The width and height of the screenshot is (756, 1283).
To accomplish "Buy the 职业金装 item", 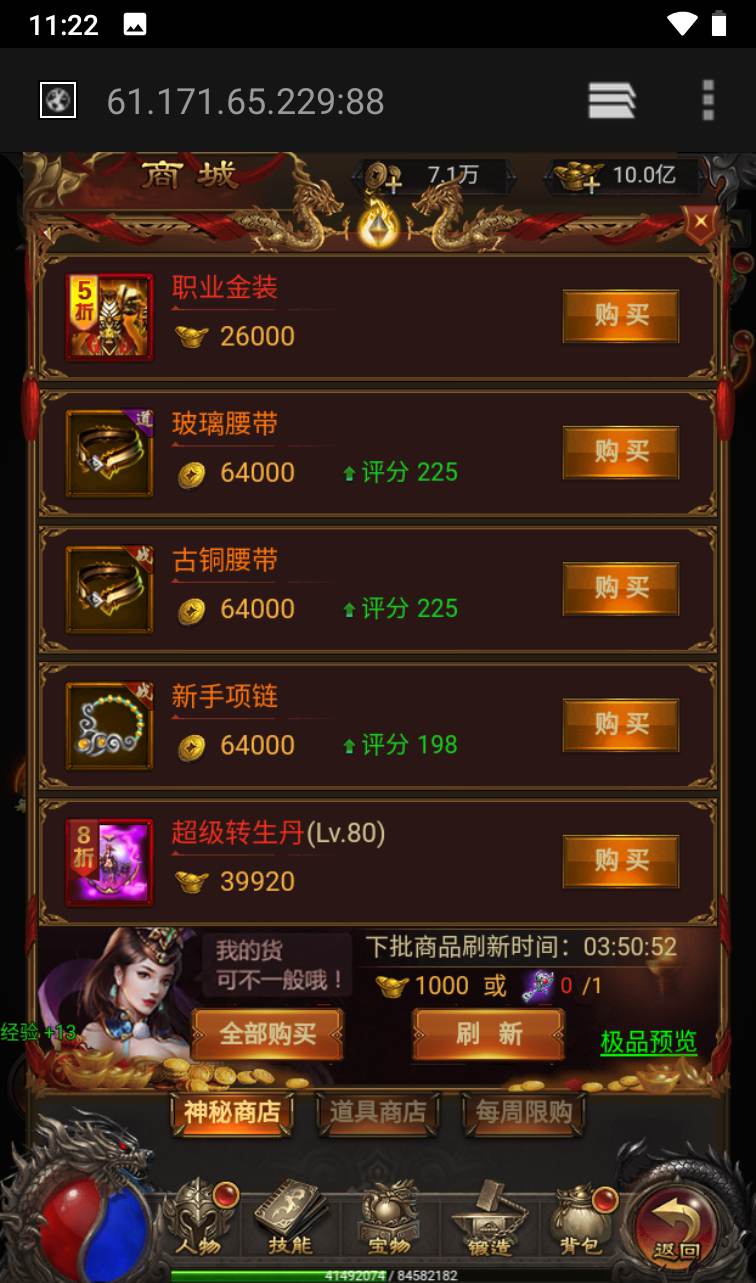I will tap(621, 316).
